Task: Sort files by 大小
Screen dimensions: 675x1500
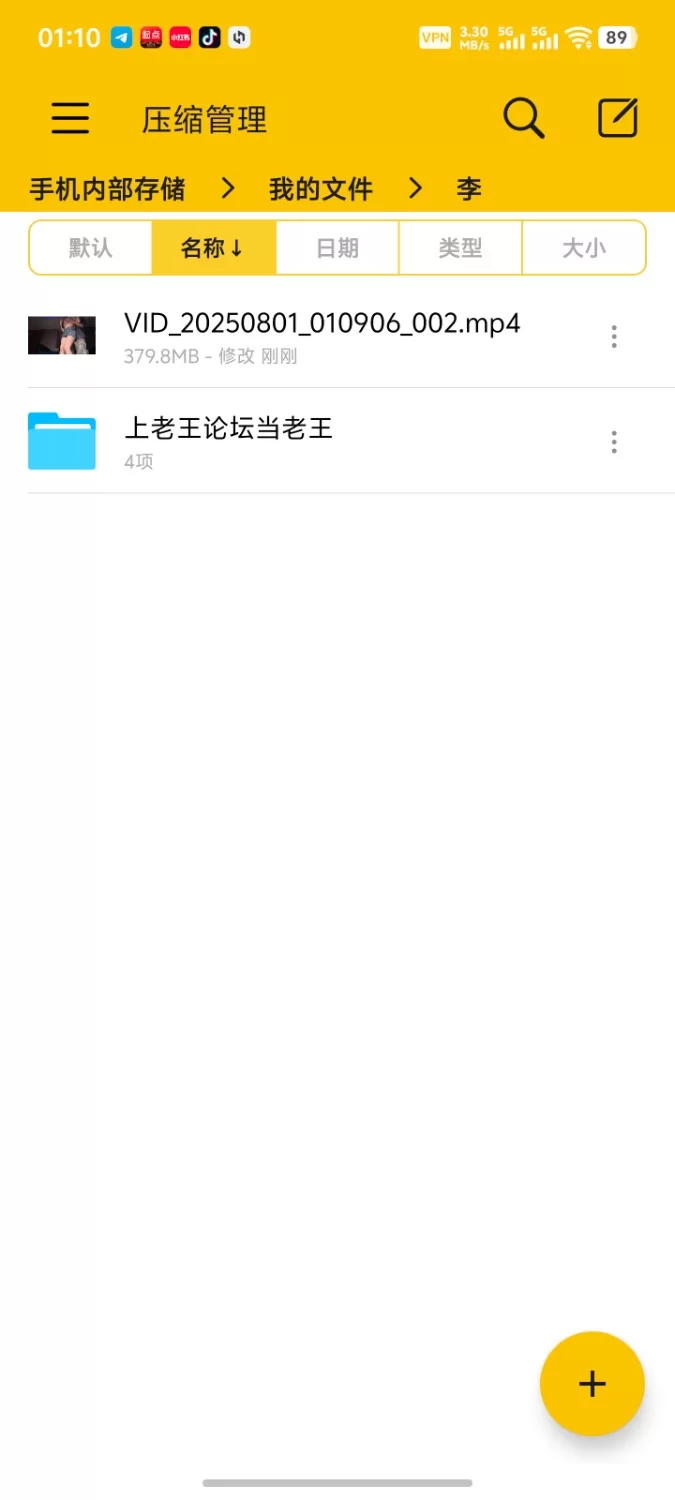Action: pos(584,247)
